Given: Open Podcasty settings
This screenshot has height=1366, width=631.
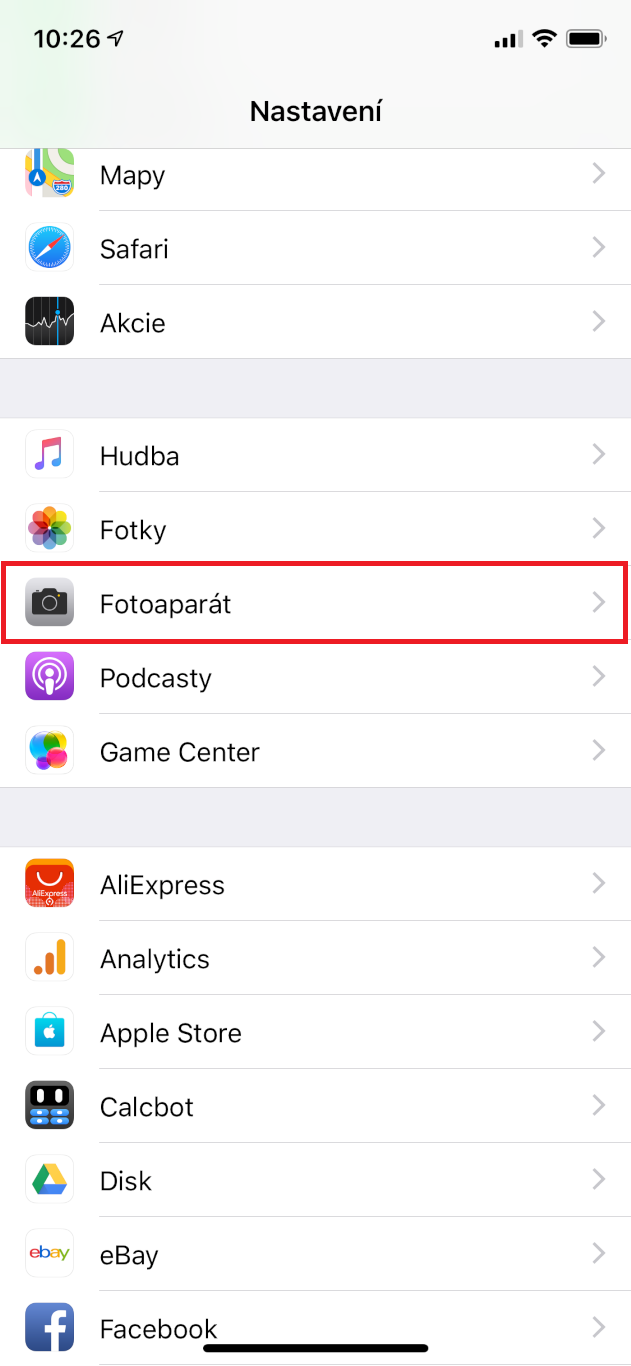Looking at the screenshot, I should coord(315,678).
